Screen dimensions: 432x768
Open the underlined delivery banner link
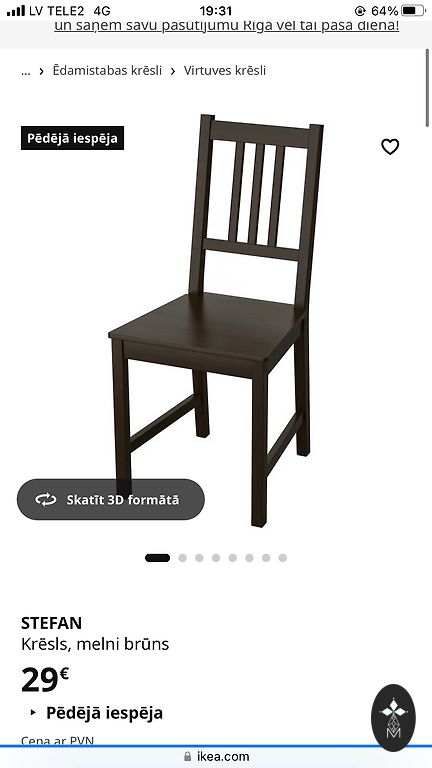click(x=226, y=25)
